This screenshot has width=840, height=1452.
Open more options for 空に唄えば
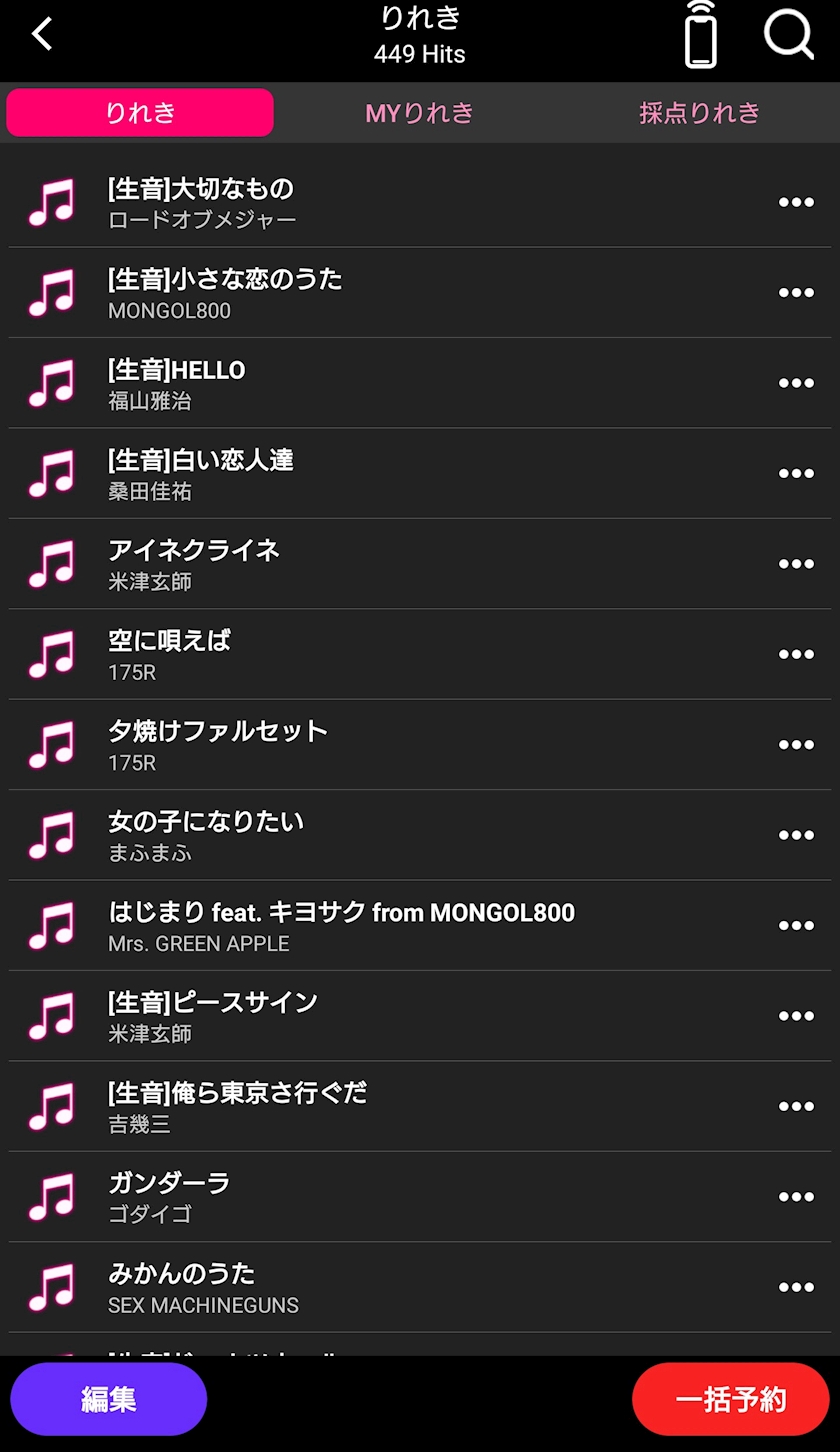(x=796, y=654)
